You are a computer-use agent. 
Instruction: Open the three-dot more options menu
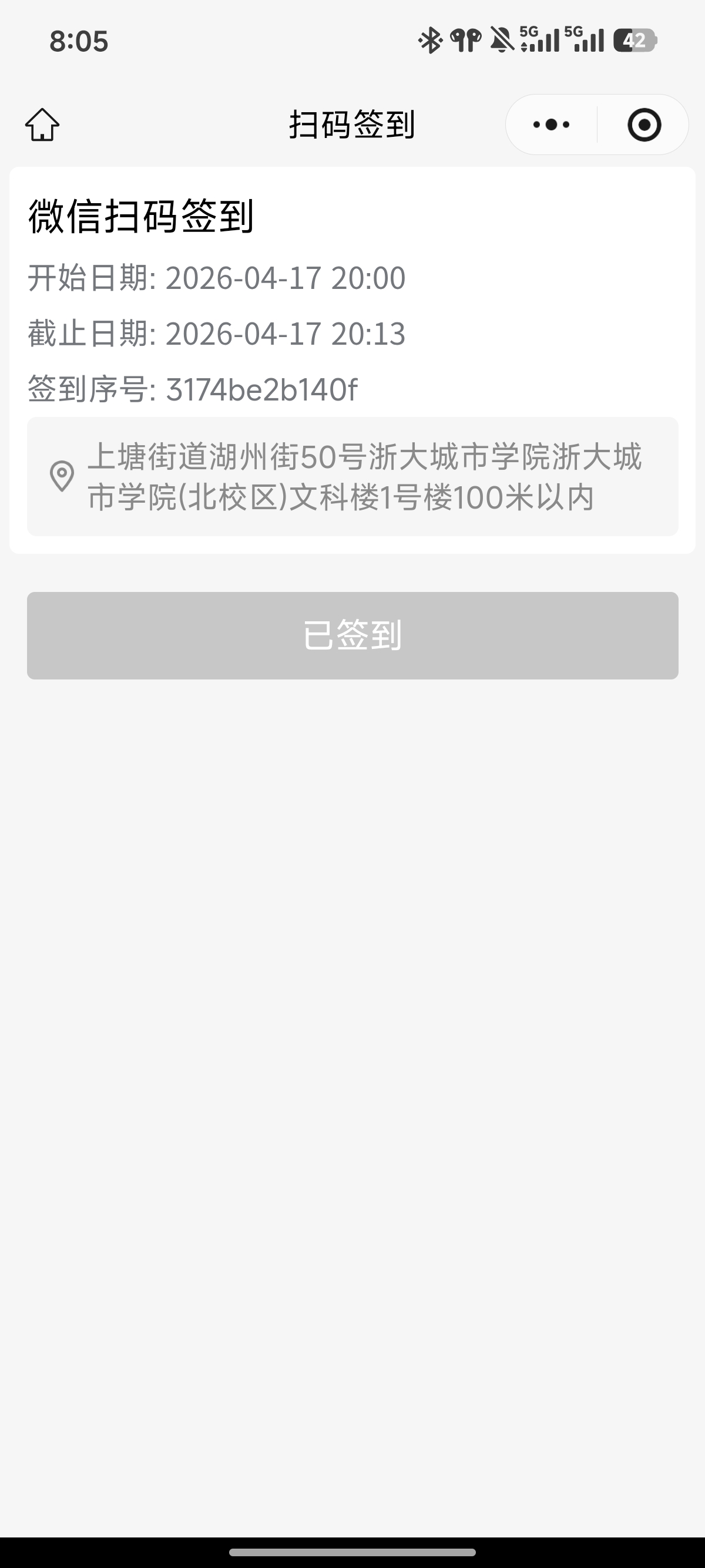(x=551, y=125)
